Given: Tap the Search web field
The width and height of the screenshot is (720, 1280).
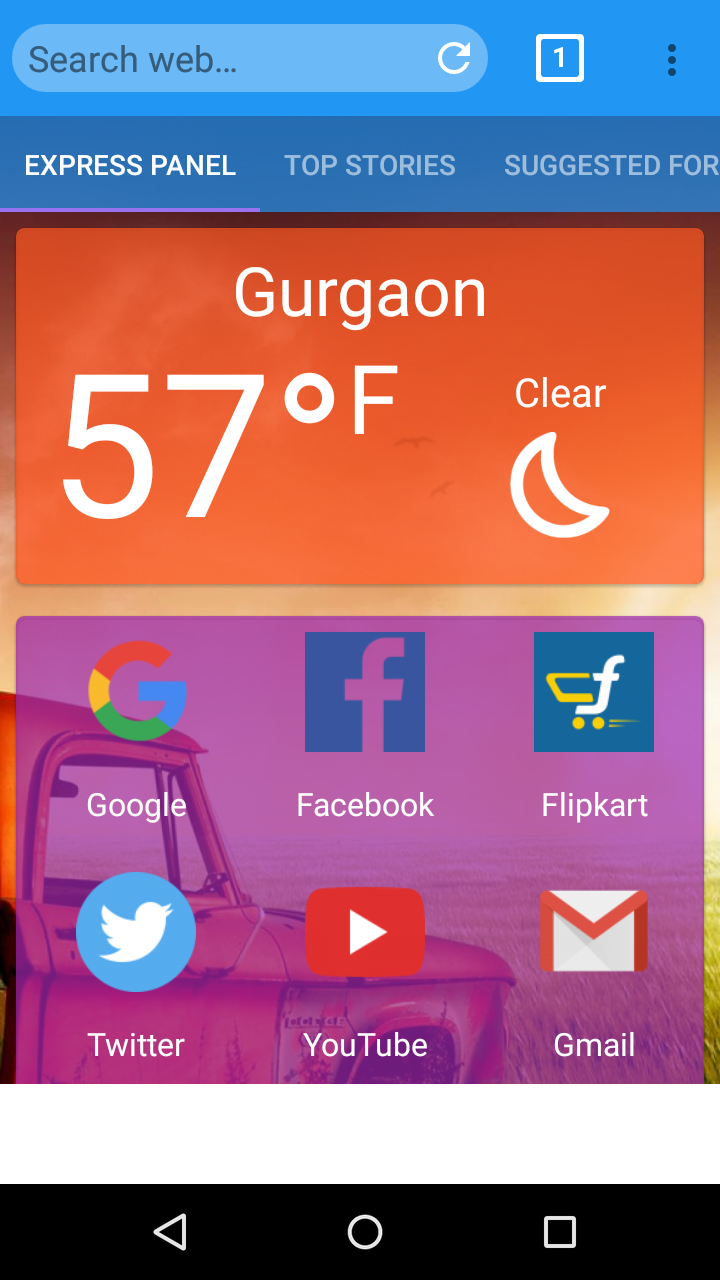Looking at the screenshot, I should point(220,59).
